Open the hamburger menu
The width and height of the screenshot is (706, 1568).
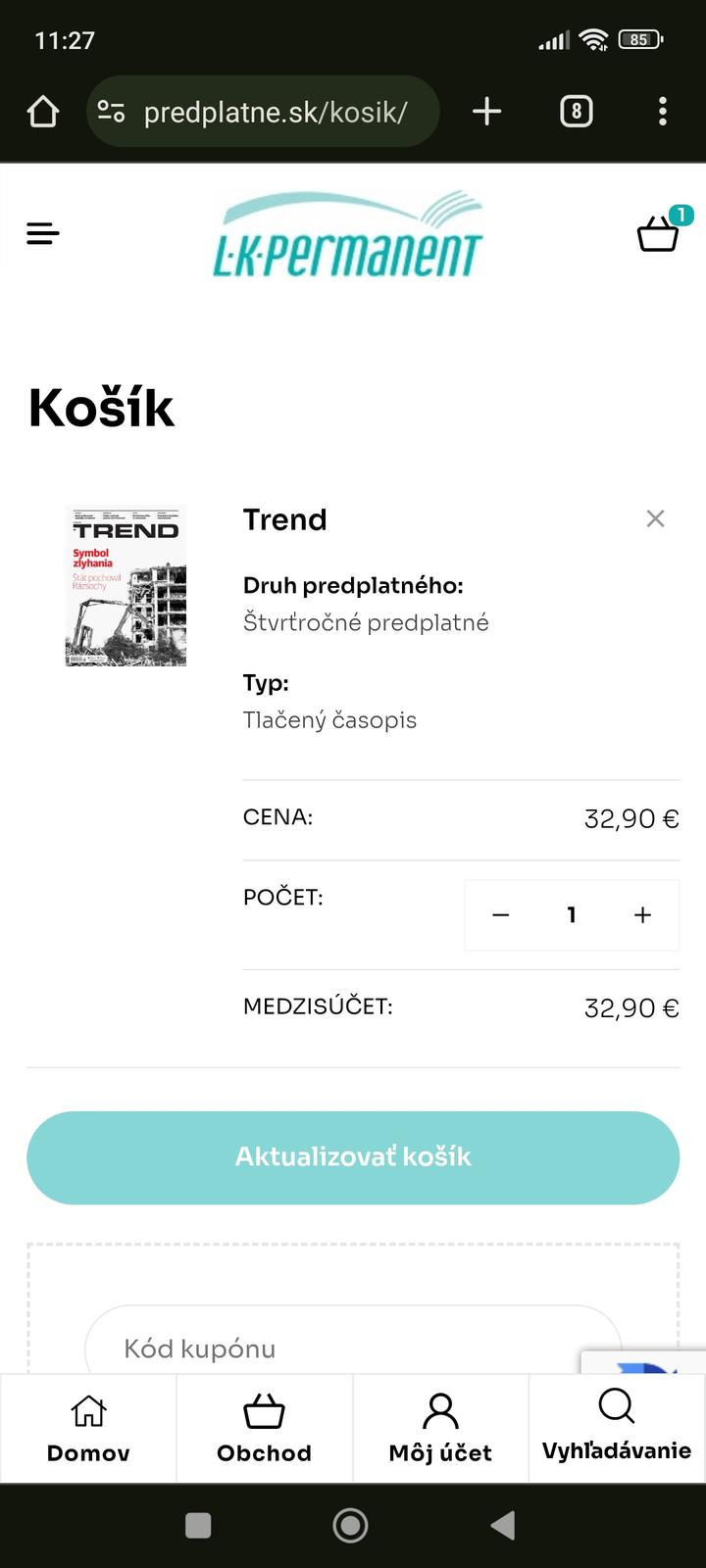point(43,233)
